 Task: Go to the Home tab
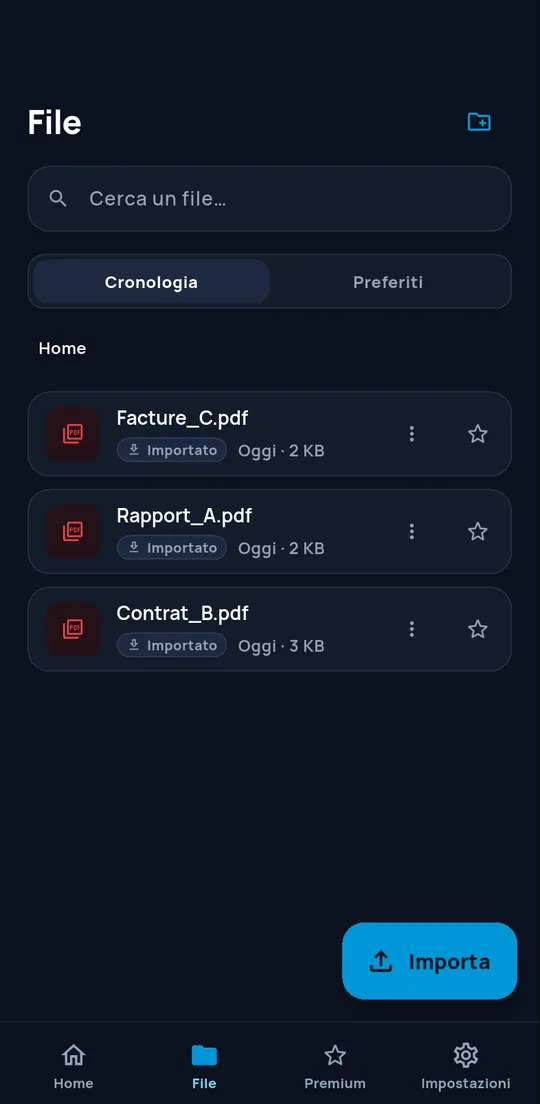[73, 1067]
